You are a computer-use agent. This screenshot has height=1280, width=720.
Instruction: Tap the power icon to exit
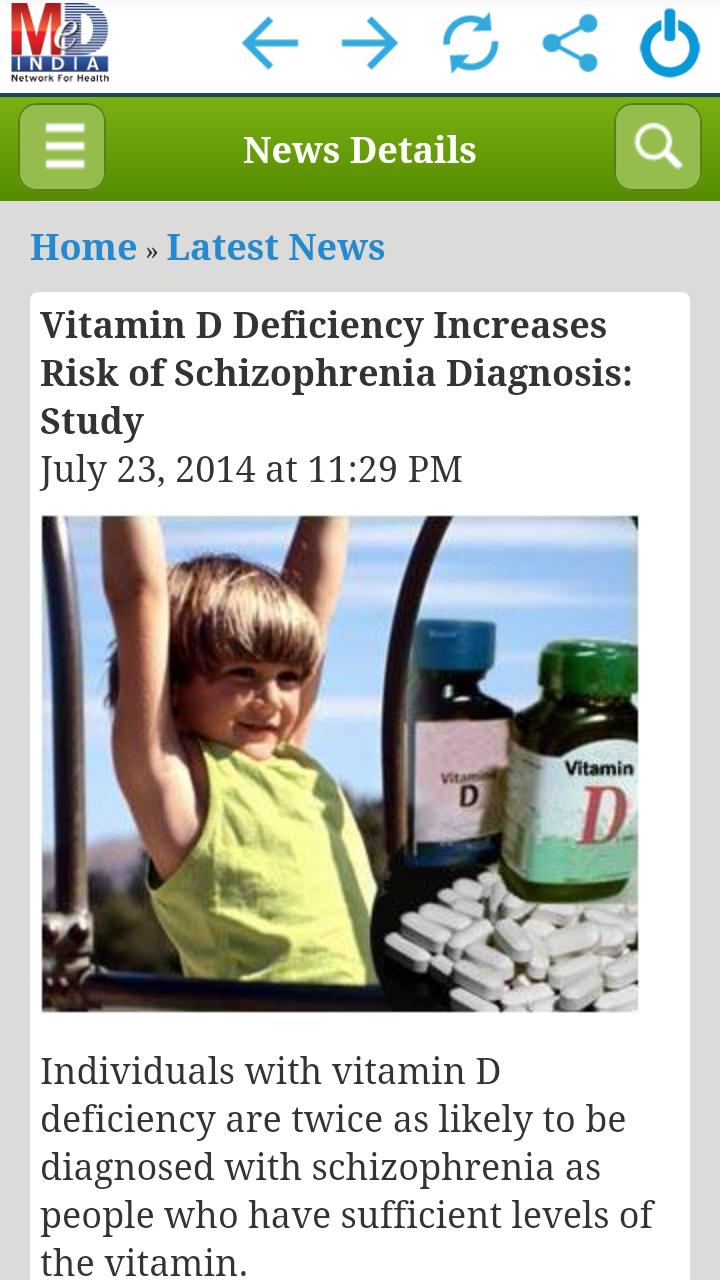[669, 43]
